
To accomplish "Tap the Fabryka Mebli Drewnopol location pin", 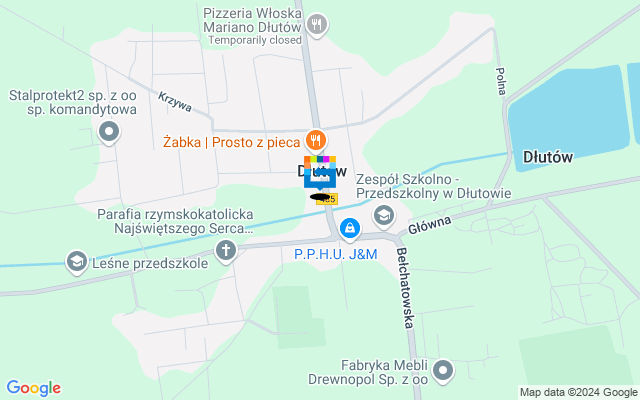I will [445, 372].
